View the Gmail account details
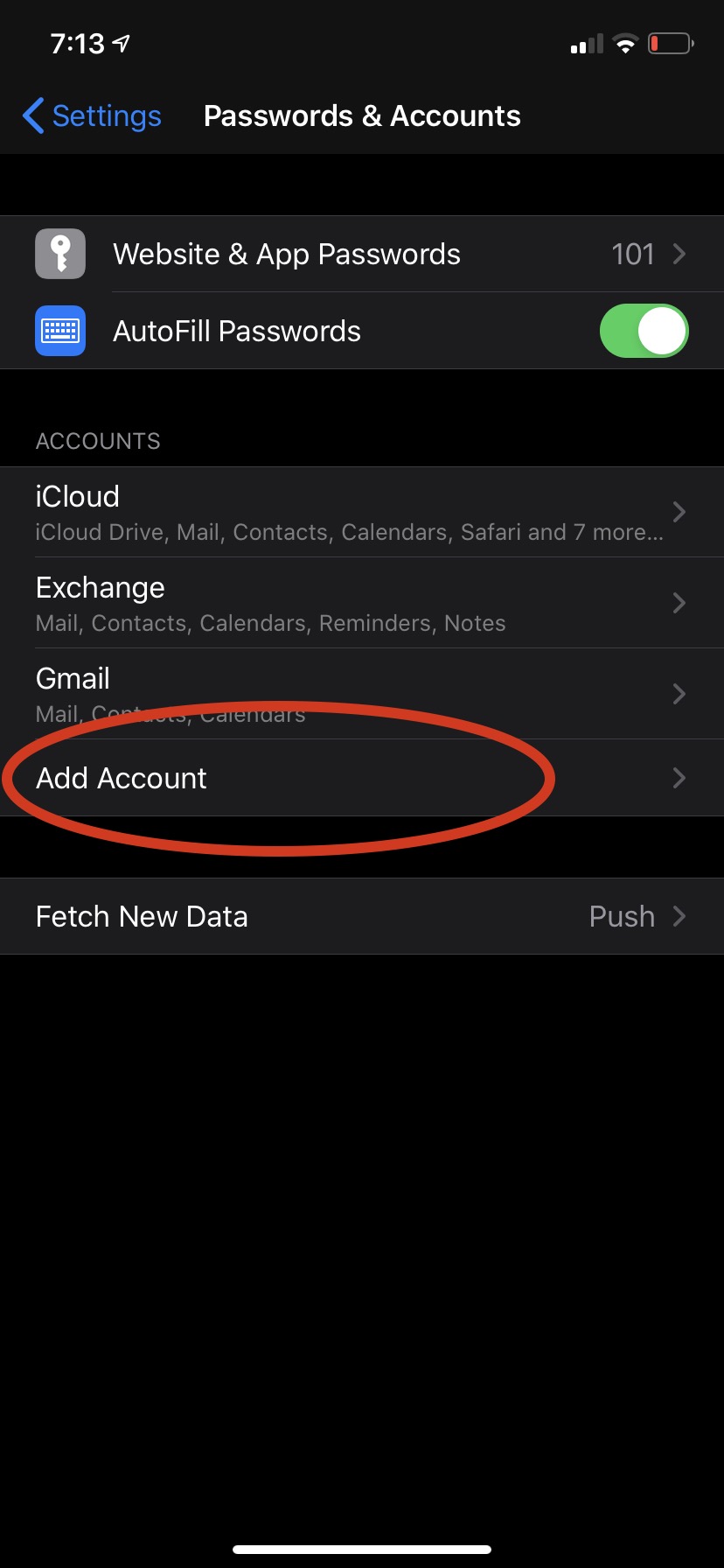Viewport: 724px width, 1568px height. pyautogui.click(x=362, y=694)
